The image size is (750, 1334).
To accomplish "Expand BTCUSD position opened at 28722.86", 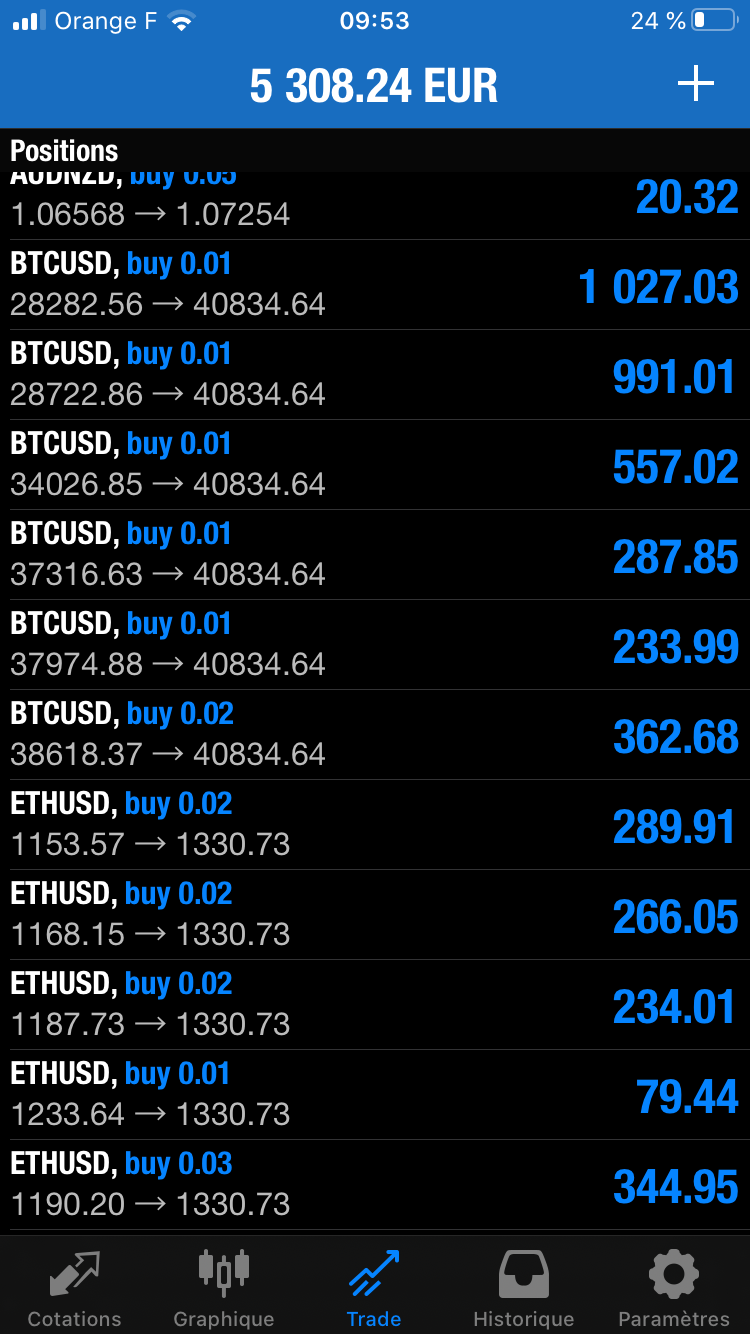I will (x=375, y=375).
